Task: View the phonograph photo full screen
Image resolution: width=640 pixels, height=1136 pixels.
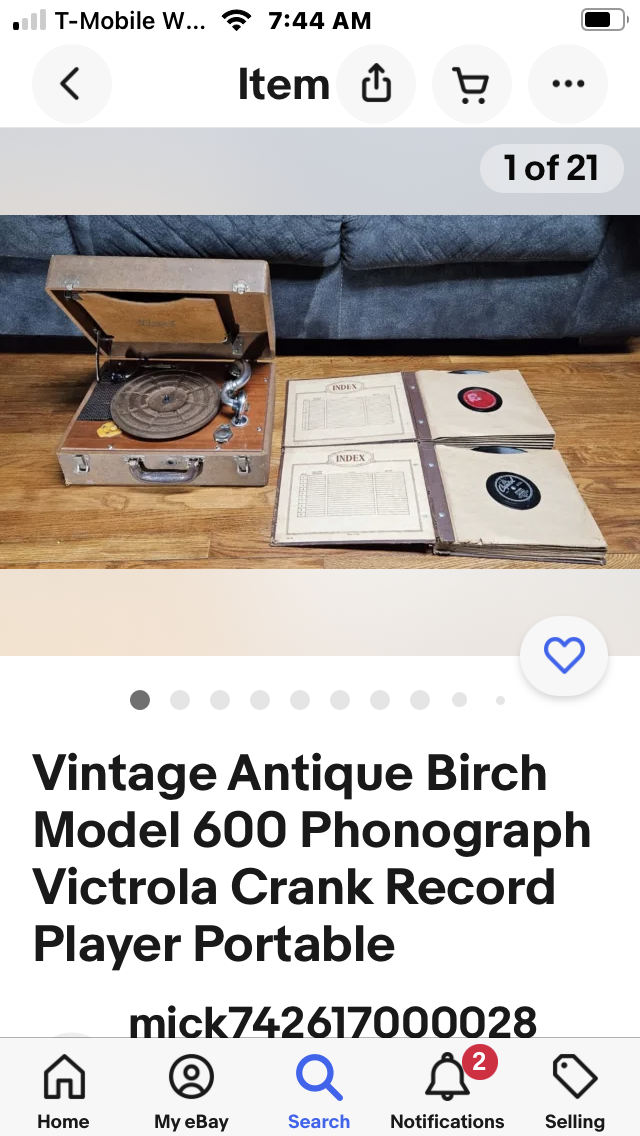Action: point(320,392)
